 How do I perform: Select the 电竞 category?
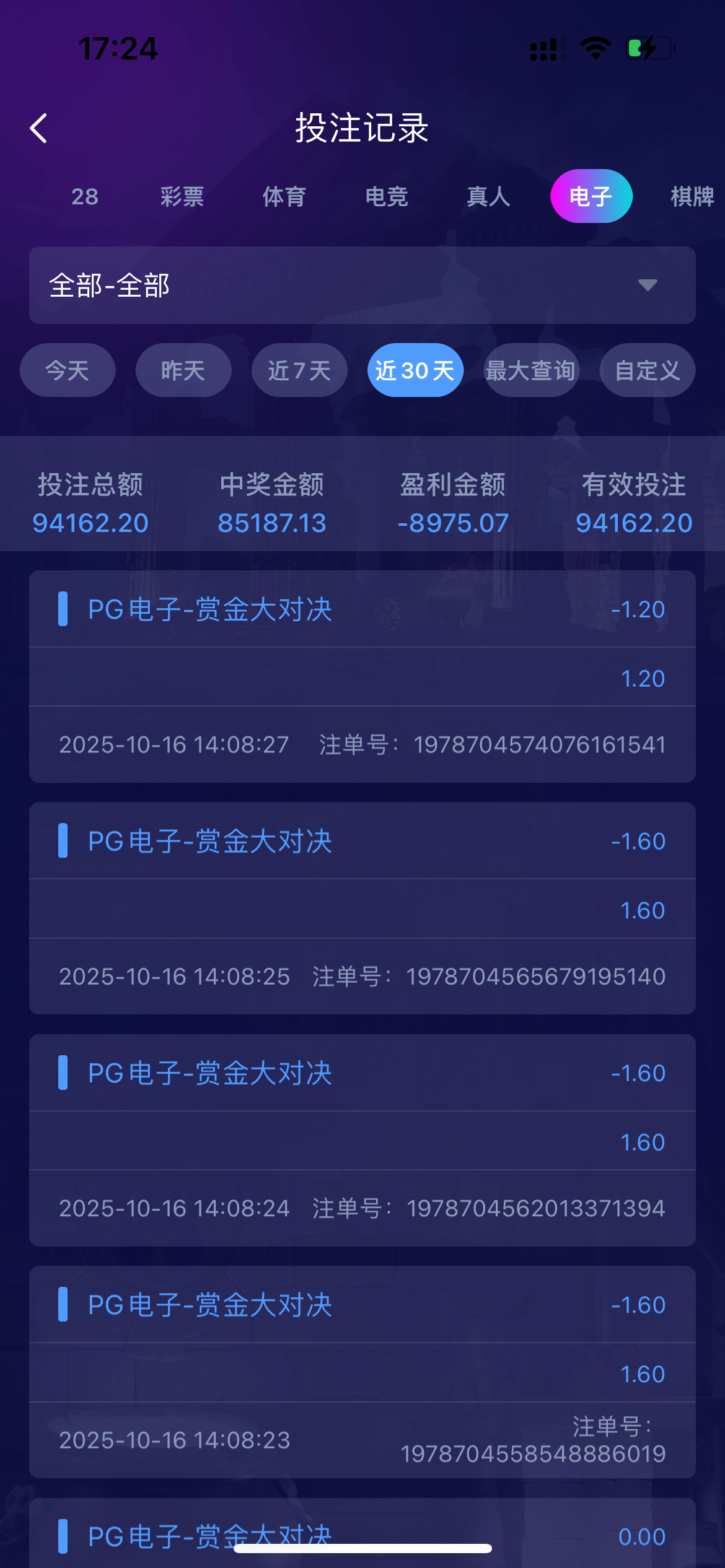(386, 197)
